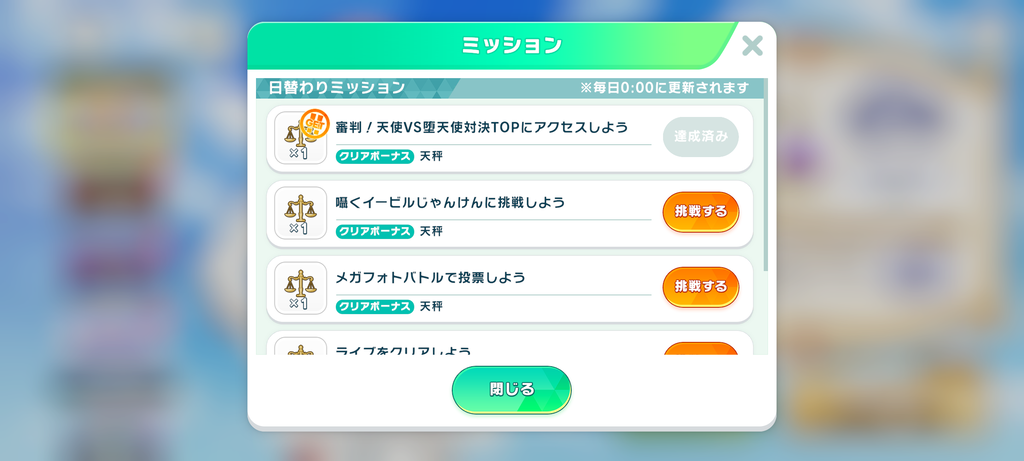Tap the 閉じる button
The width and height of the screenshot is (1024, 461).
coord(511,389)
